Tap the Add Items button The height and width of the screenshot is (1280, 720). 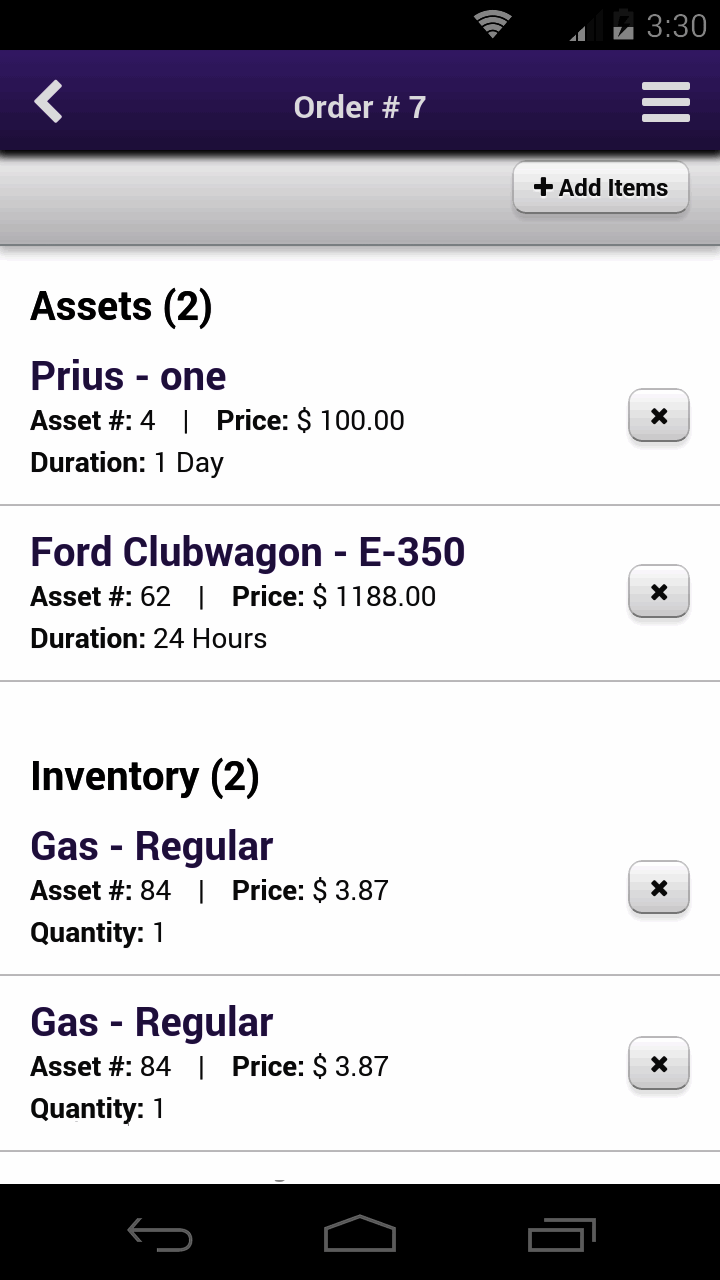pyautogui.click(x=601, y=188)
